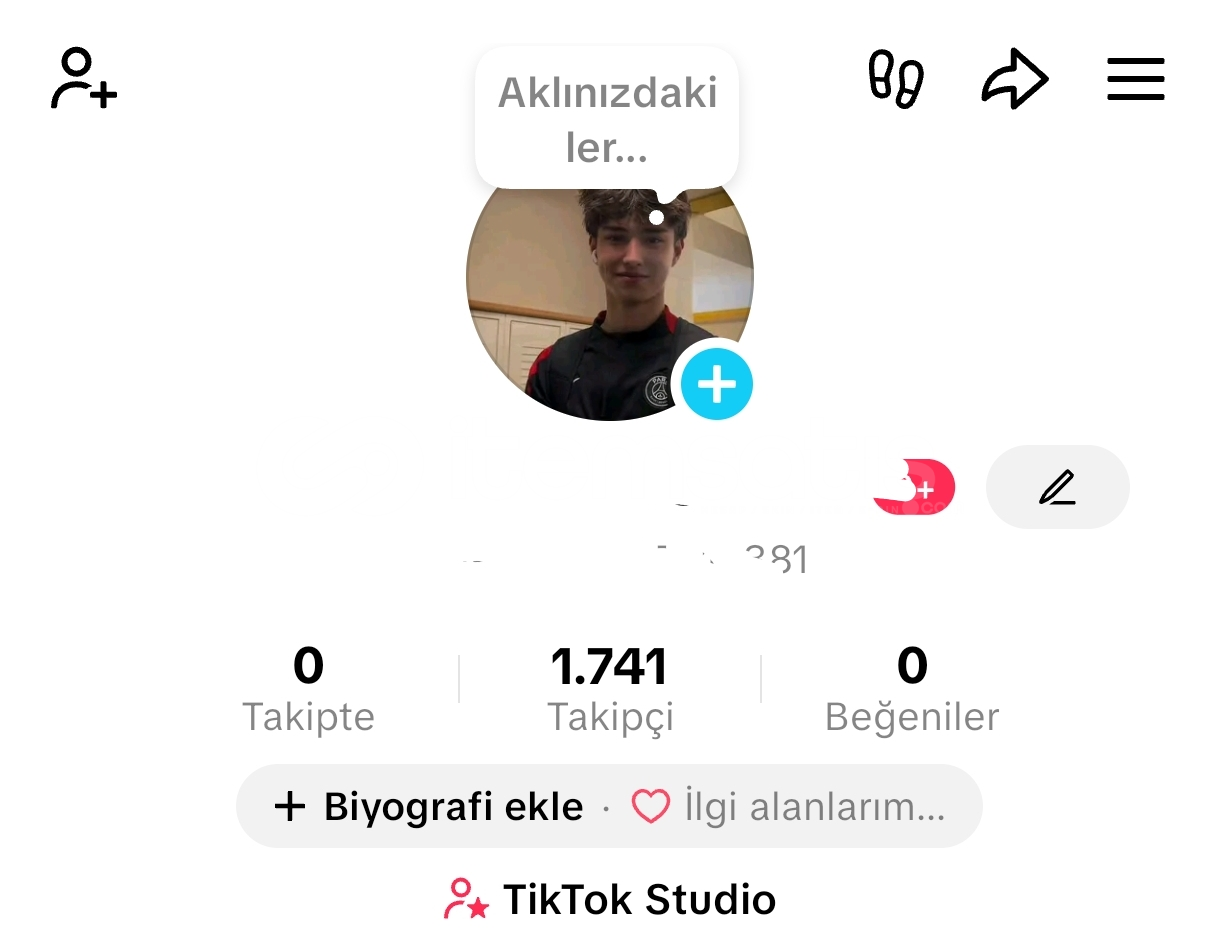1220x933 pixels.
Task: Edit profile with the pencil button
Action: pyautogui.click(x=1057, y=487)
